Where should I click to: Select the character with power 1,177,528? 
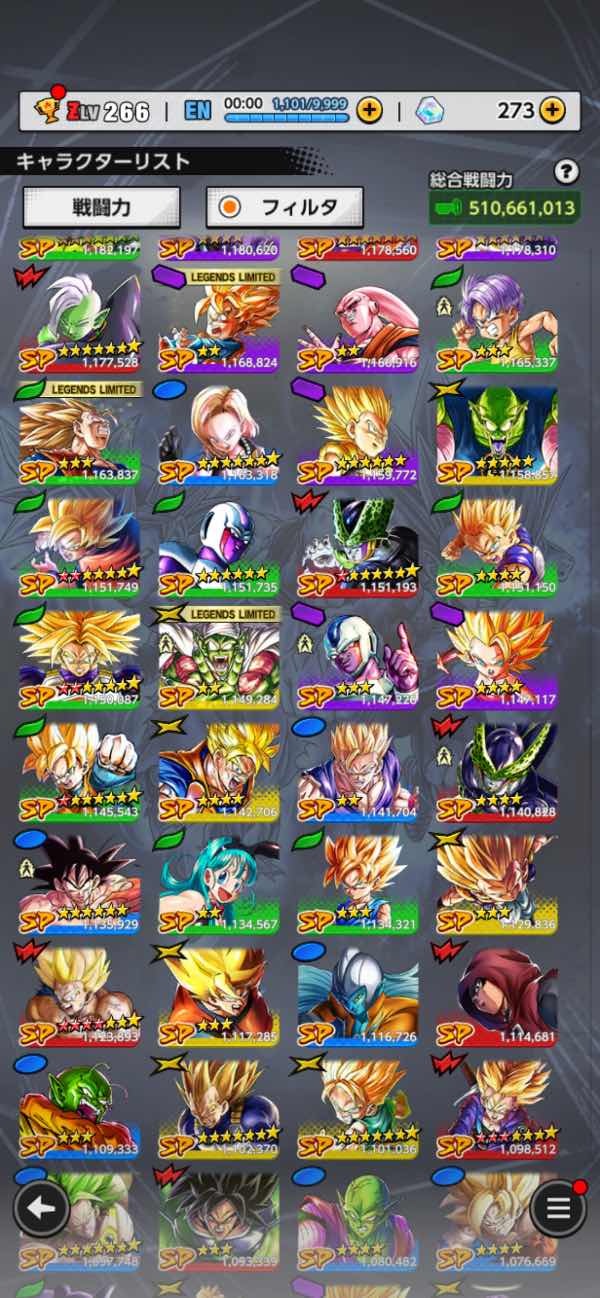(79, 320)
